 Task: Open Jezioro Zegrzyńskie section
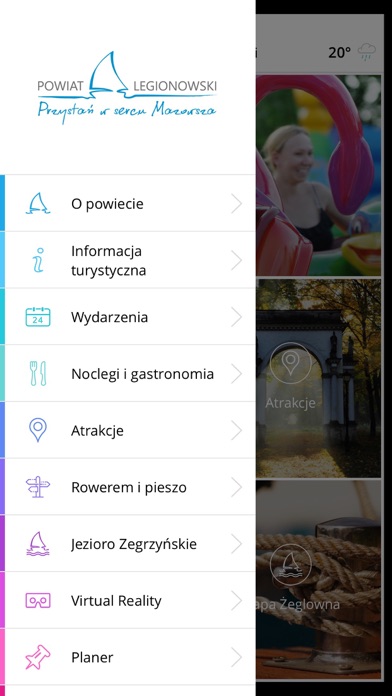pyautogui.click(x=128, y=543)
